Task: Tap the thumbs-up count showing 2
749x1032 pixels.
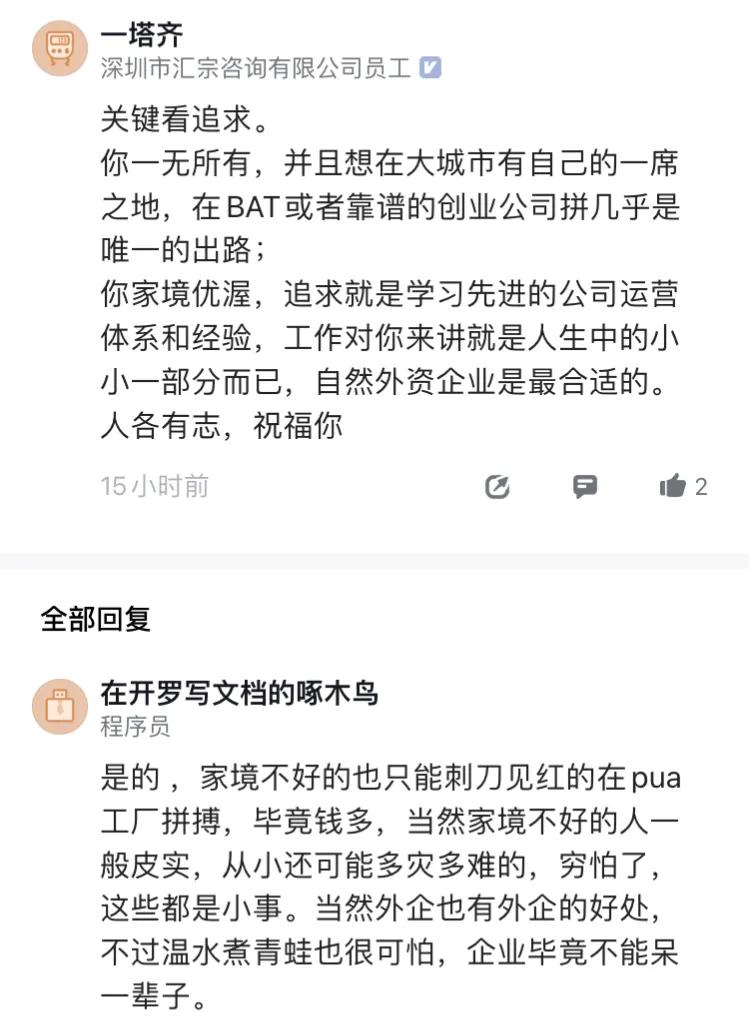Action: point(701,487)
